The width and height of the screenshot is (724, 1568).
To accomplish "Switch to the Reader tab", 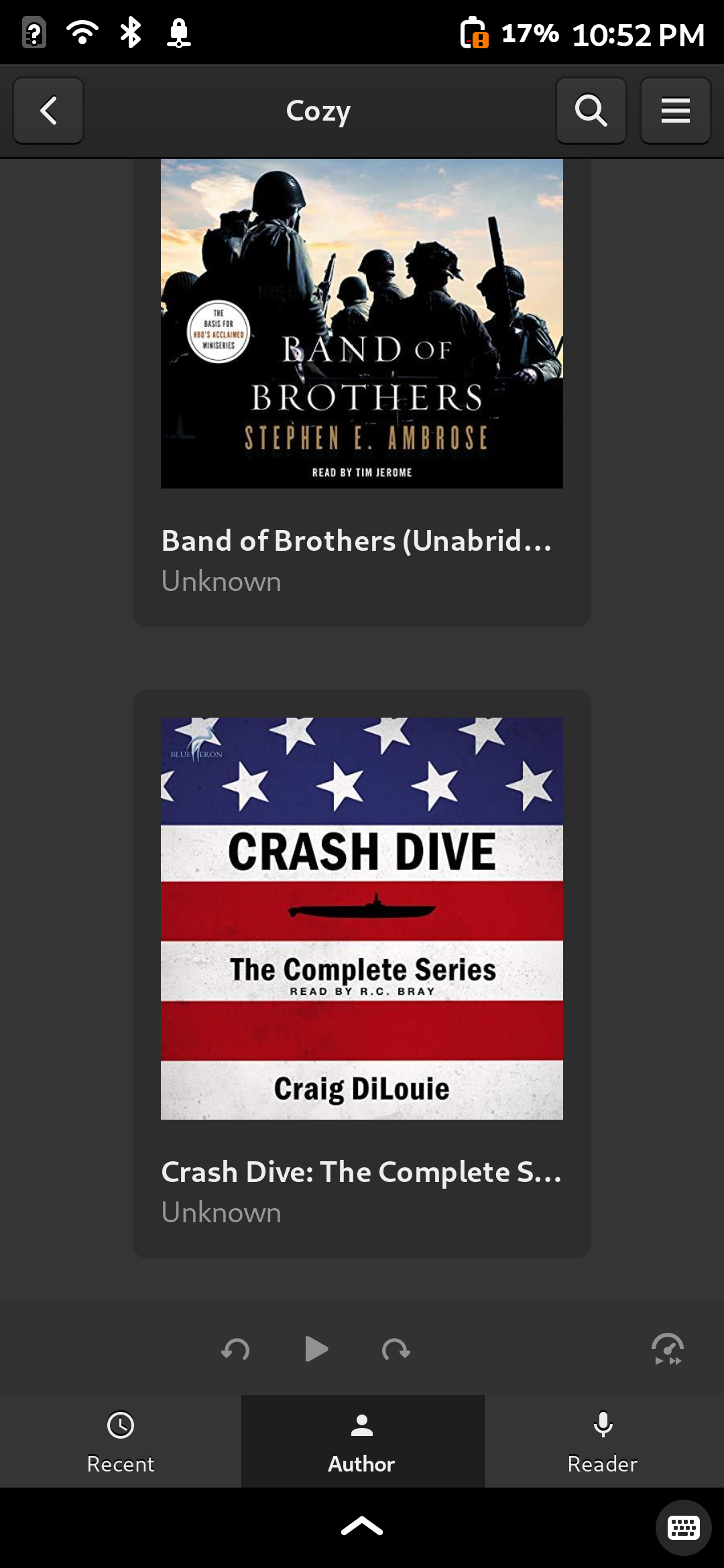I will (x=603, y=1441).
